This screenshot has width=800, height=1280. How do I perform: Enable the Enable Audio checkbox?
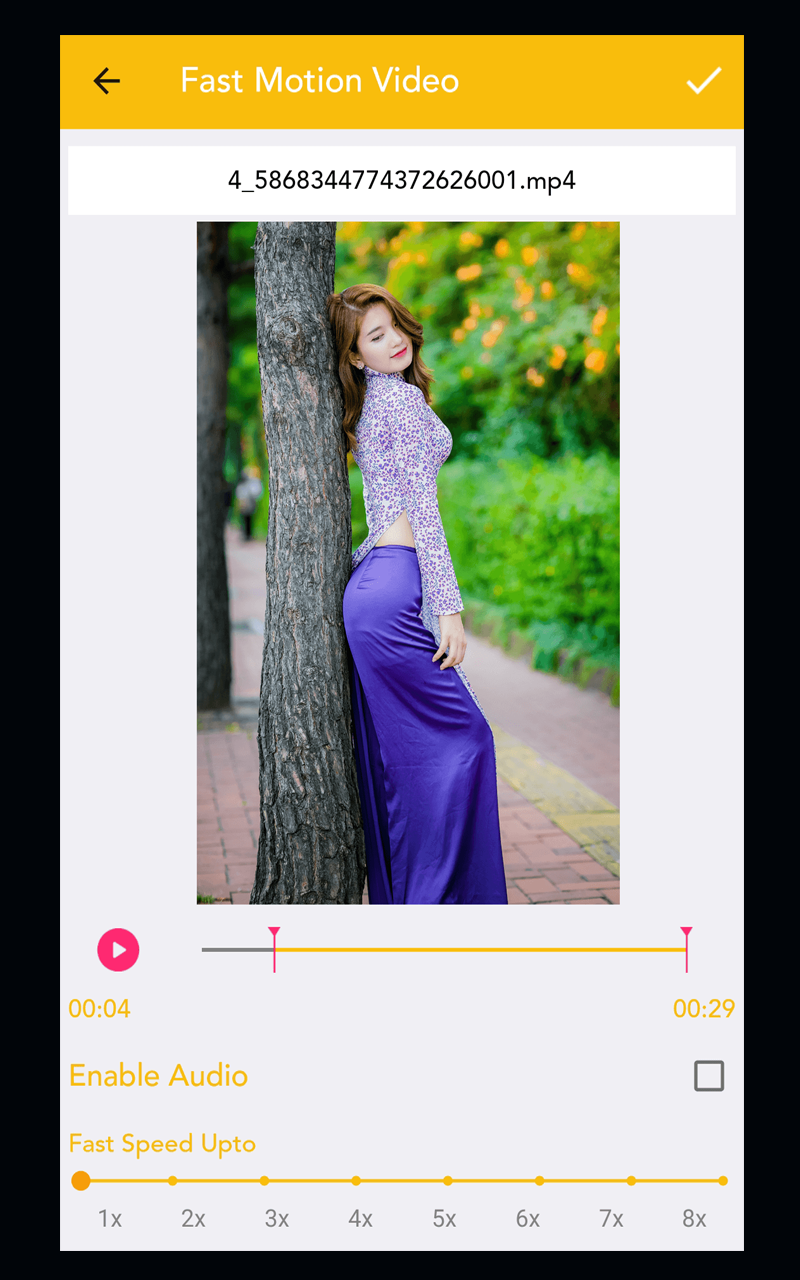708,1075
